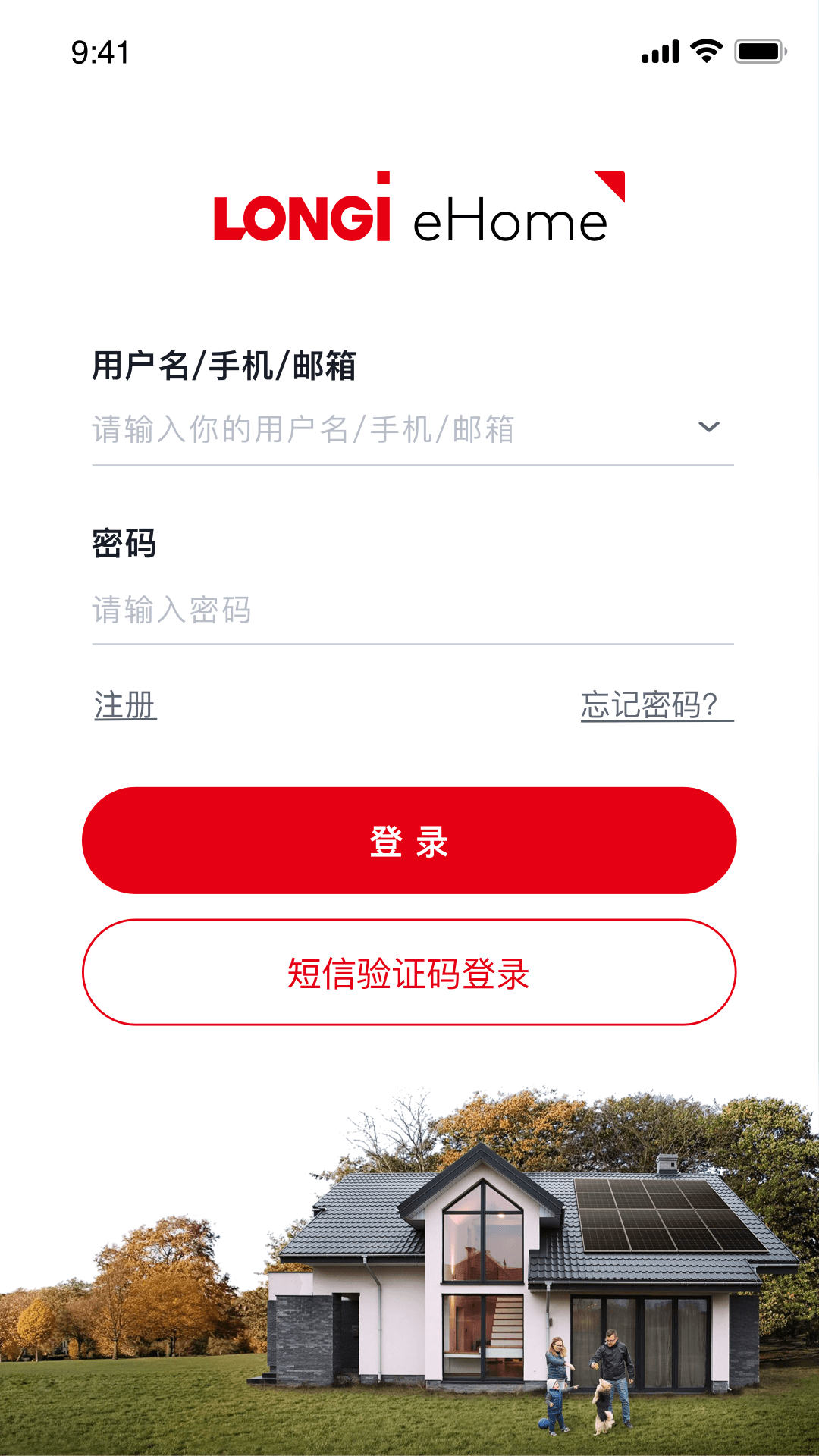The width and height of the screenshot is (819, 1456).
Task: Click the 用户名/手机/邮箱 field label
Action: pyautogui.click(x=224, y=364)
